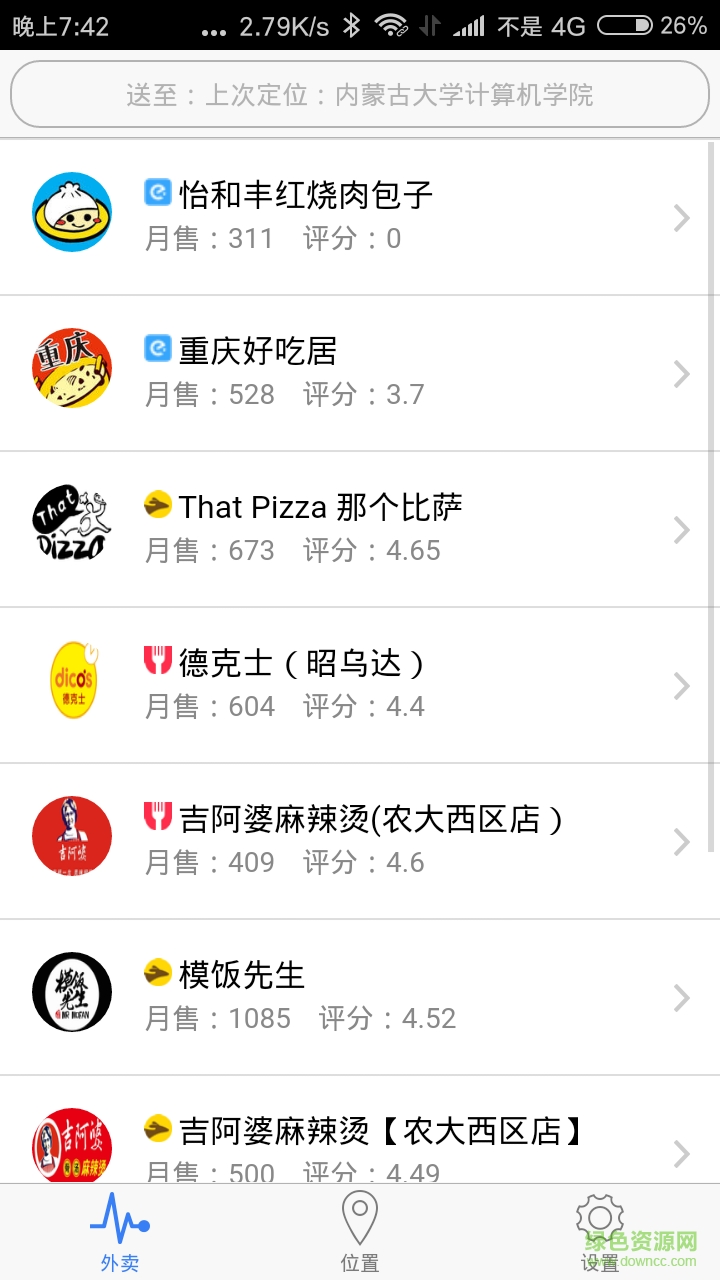Switch to the 外卖 tab
720x1280 pixels.
[120, 1232]
